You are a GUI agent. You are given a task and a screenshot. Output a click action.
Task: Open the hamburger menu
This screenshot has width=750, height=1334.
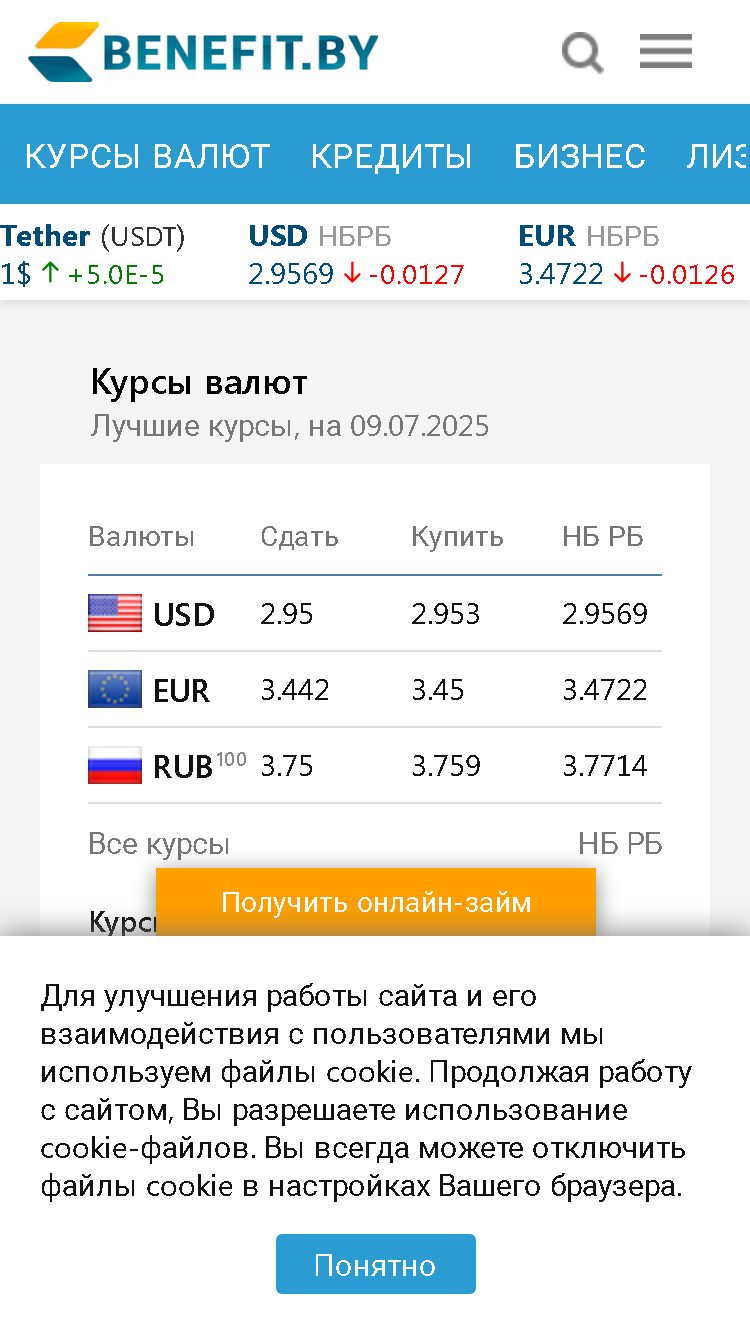(x=666, y=51)
